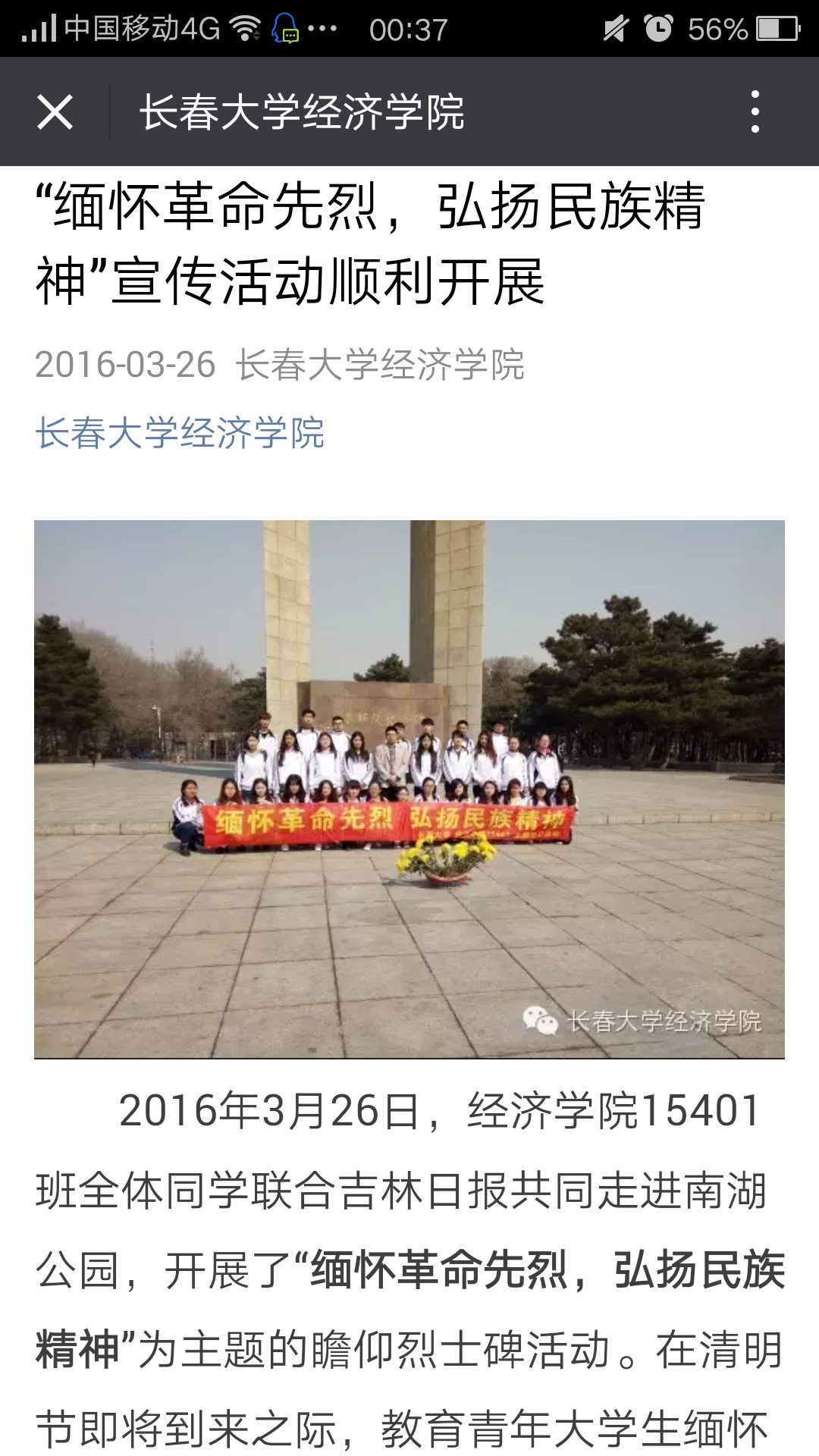The image size is (819, 1456).
Task: Expand the more options from title bar
Action: tap(753, 112)
